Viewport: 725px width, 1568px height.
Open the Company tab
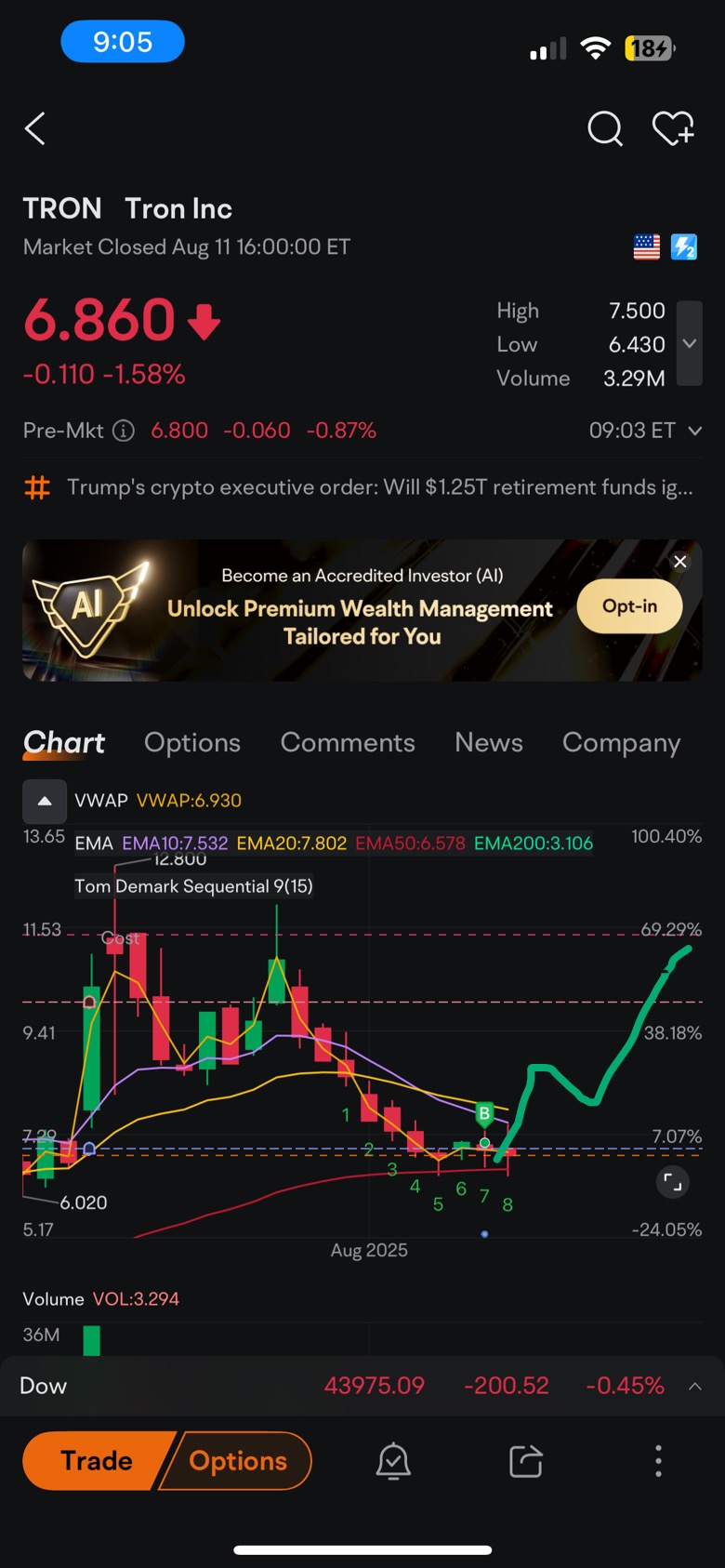click(621, 742)
